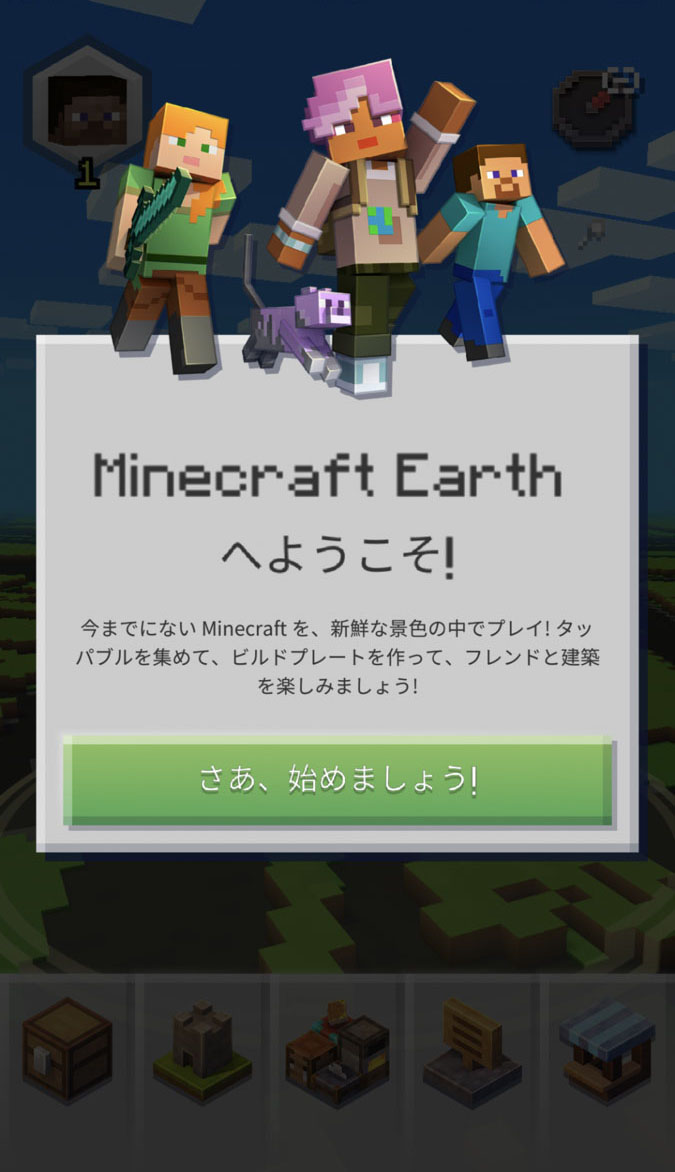Open the signboard buildplates tab

point(471,1050)
